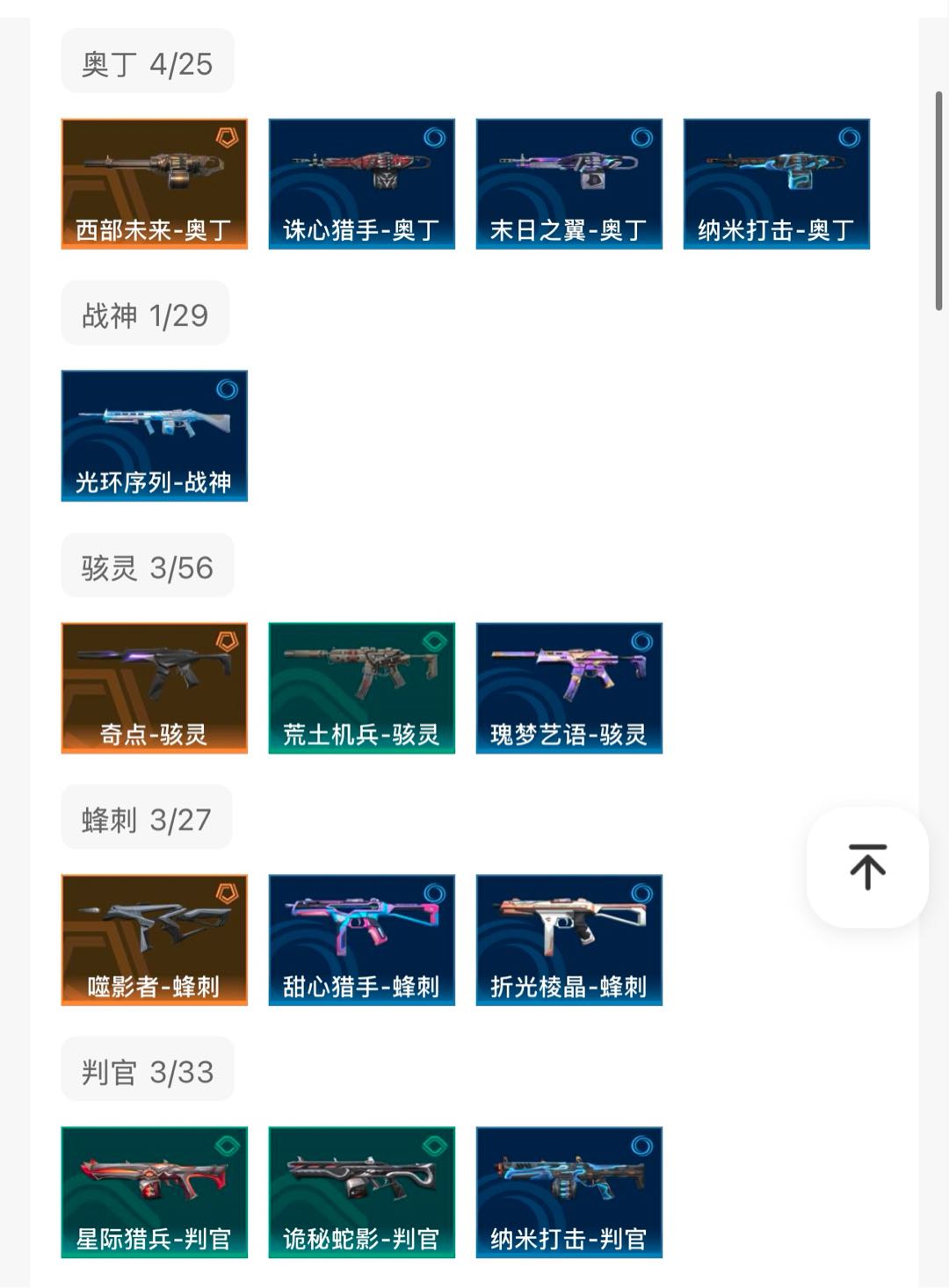
Task: Select the 末日之翼-奥丁 skin tile
Action: coord(569,185)
